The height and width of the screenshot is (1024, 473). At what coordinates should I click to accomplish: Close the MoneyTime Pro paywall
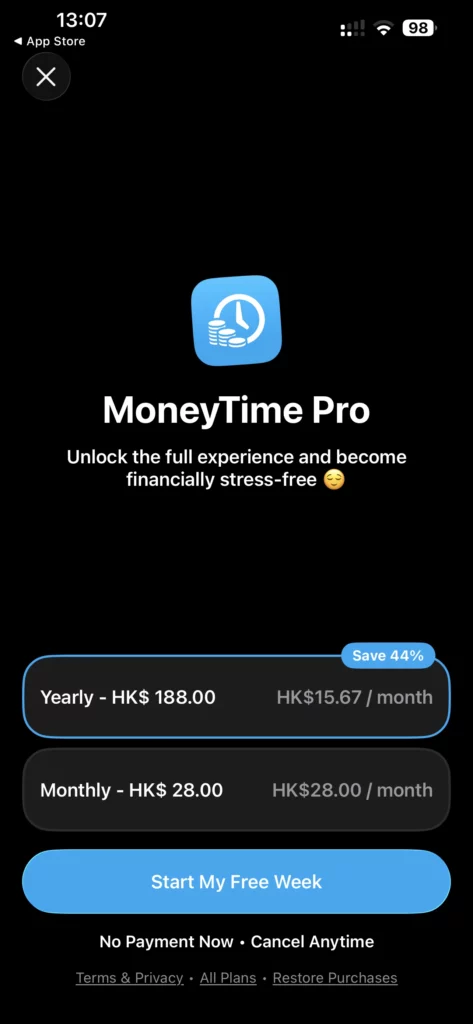pyautogui.click(x=46, y=77)
